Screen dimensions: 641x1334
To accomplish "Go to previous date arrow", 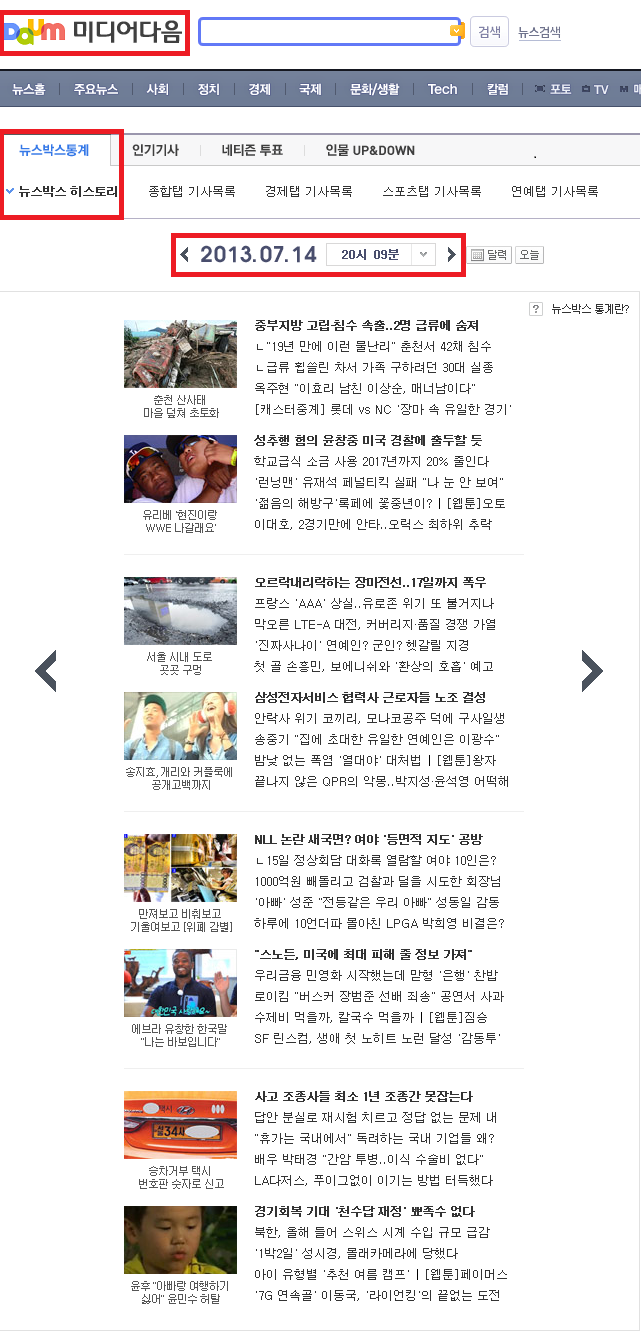I will click(185, 254).
